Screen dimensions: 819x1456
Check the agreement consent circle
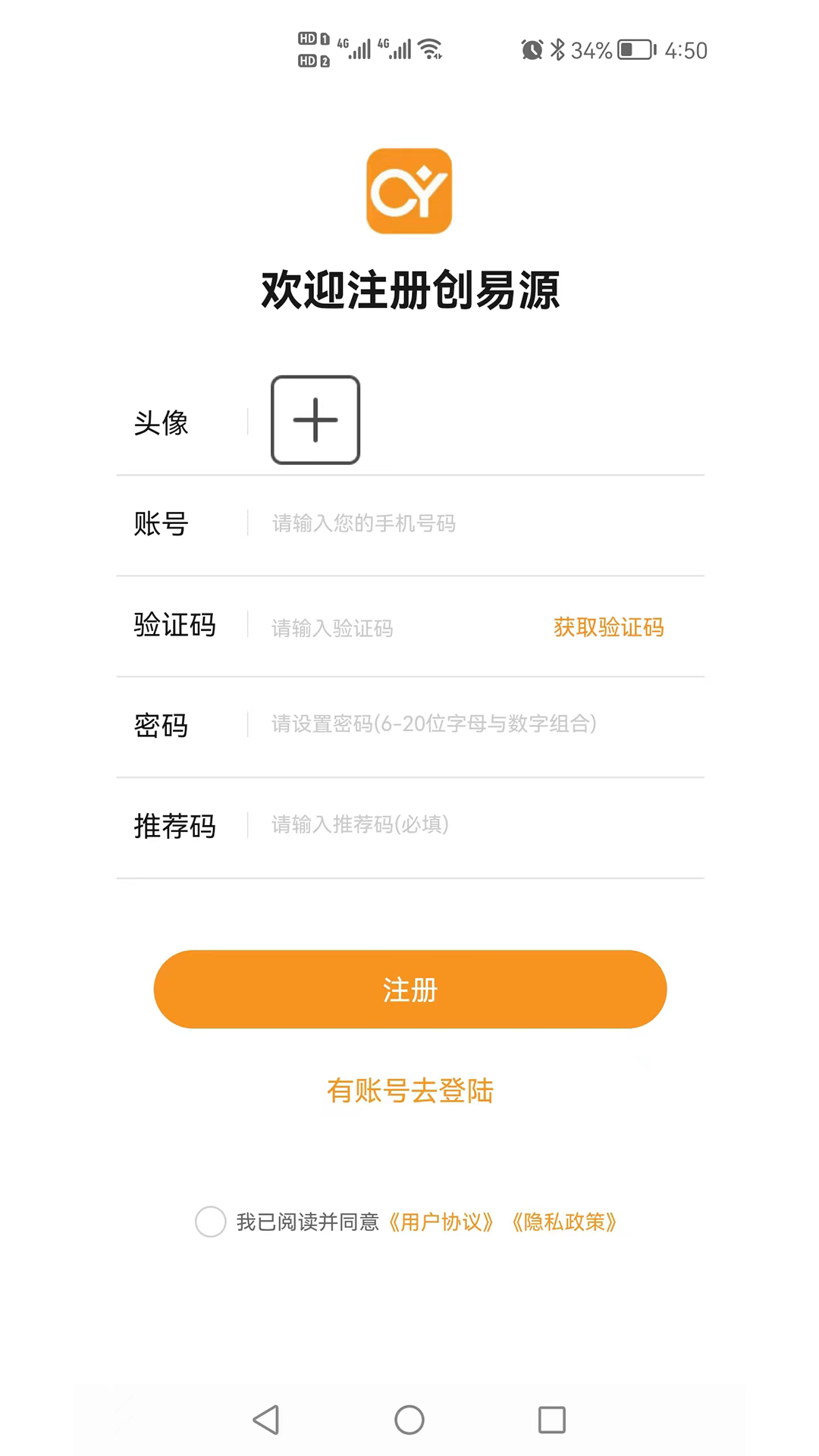(x=211, y=1222)
